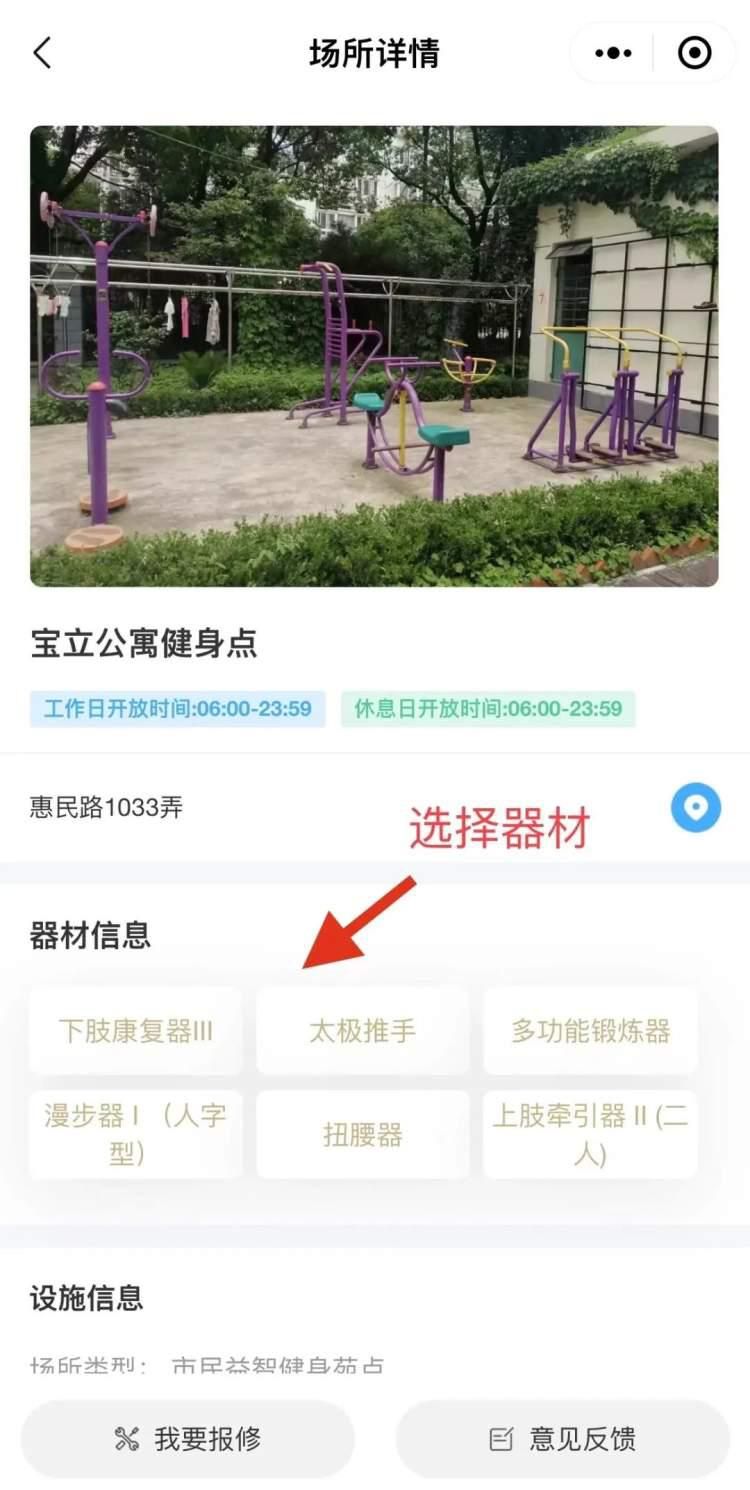The image size is (750, 1490).
Task: Open the venue photo of 宝立公寓健身点
Action: [374, 355]
